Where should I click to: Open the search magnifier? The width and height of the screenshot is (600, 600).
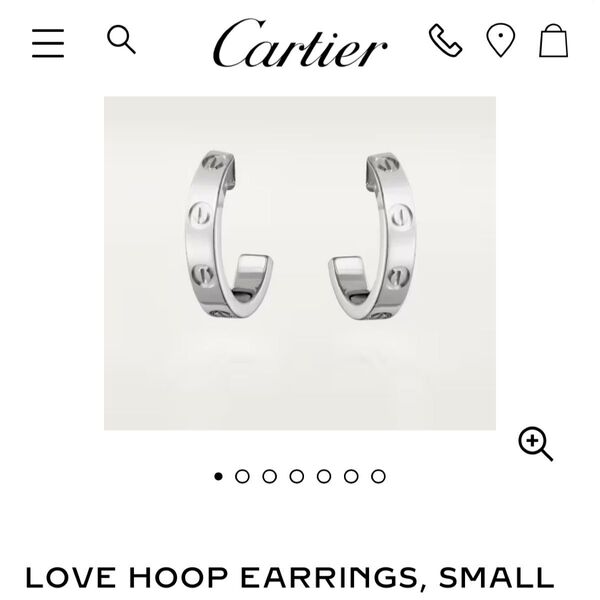[x=121, y=40]
